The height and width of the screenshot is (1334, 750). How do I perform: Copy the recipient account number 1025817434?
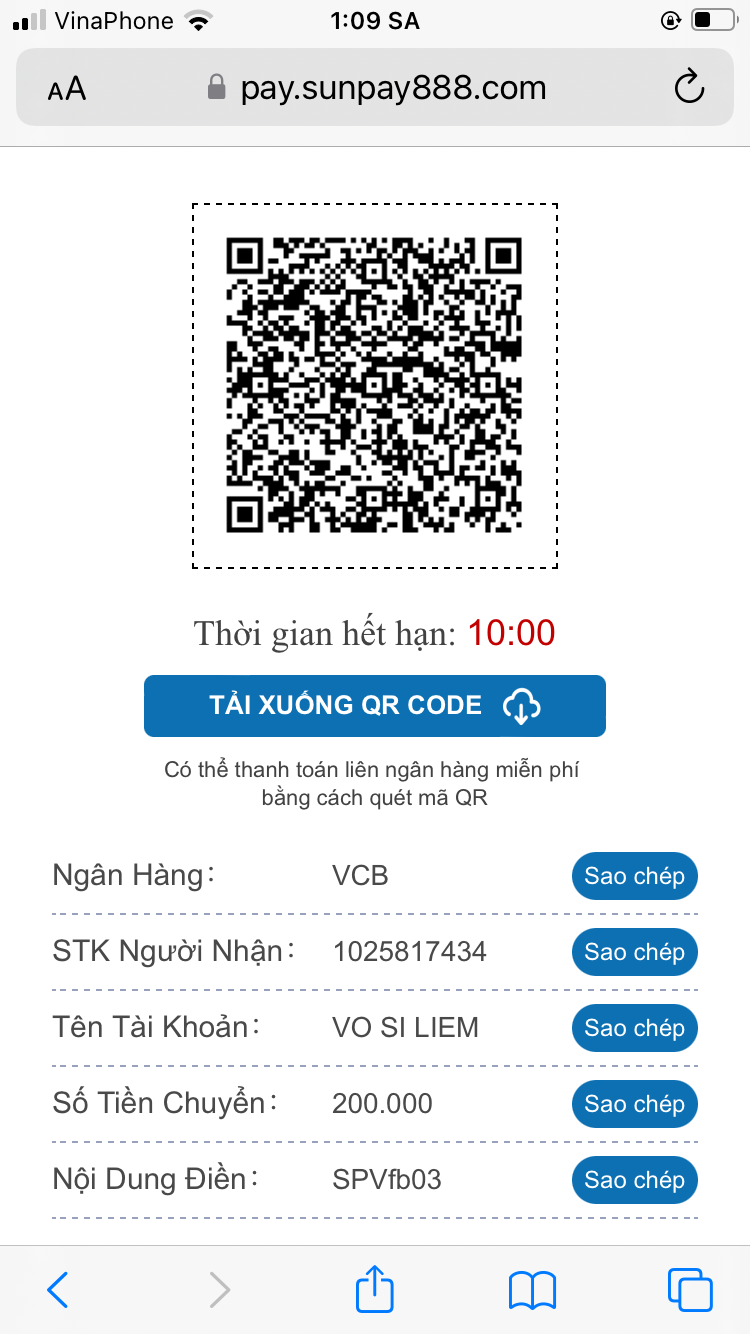pos(634,952)
